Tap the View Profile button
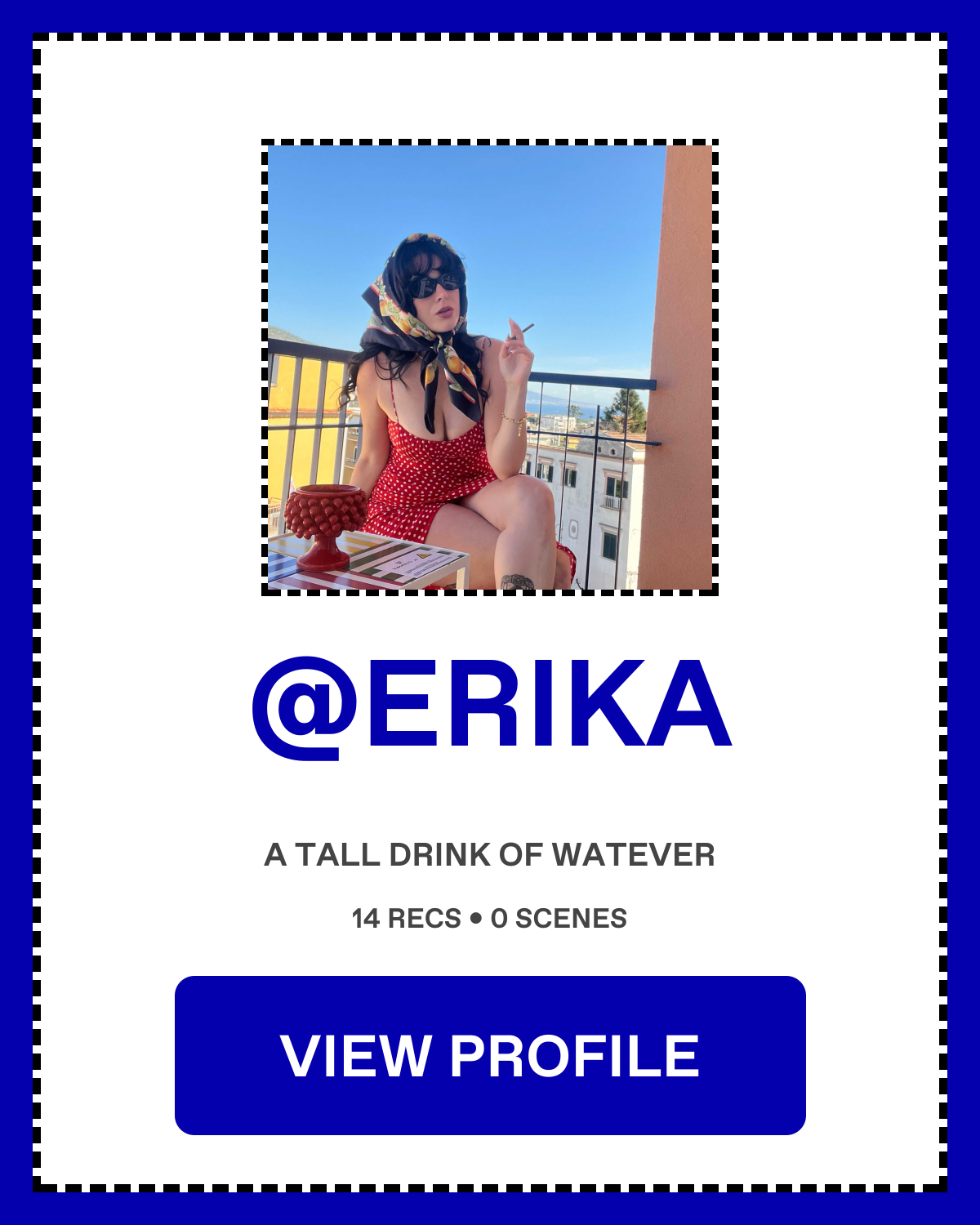The image size is (980, 1225). [x=490, y=1055]
